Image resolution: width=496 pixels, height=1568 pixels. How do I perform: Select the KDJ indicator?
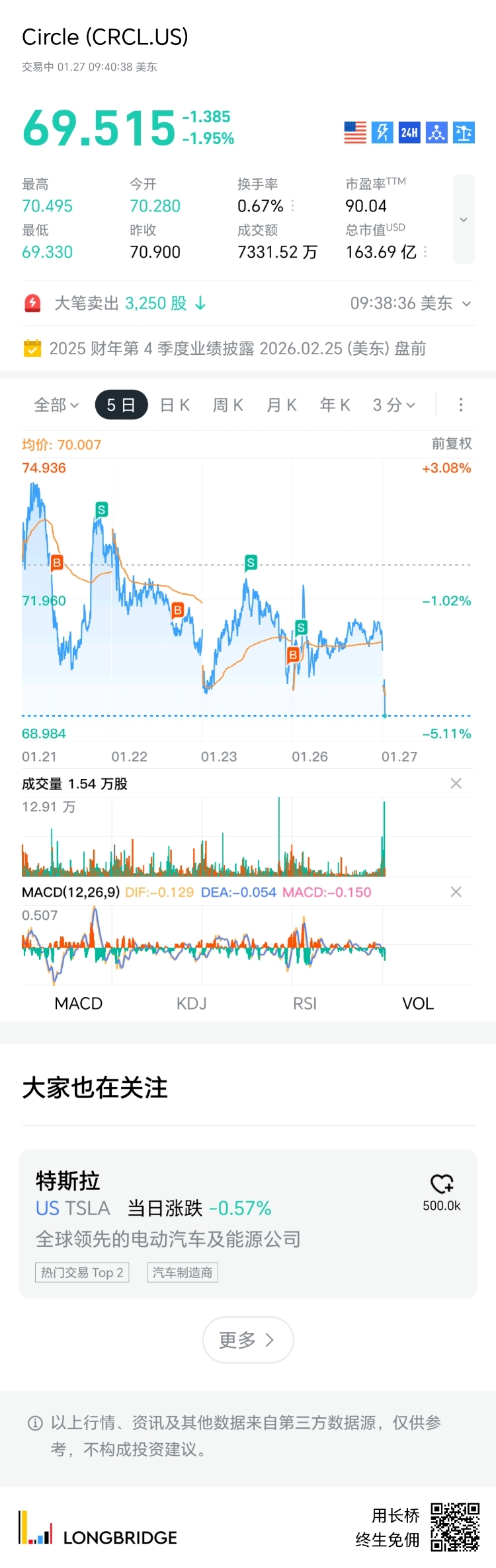(192, 1004)
